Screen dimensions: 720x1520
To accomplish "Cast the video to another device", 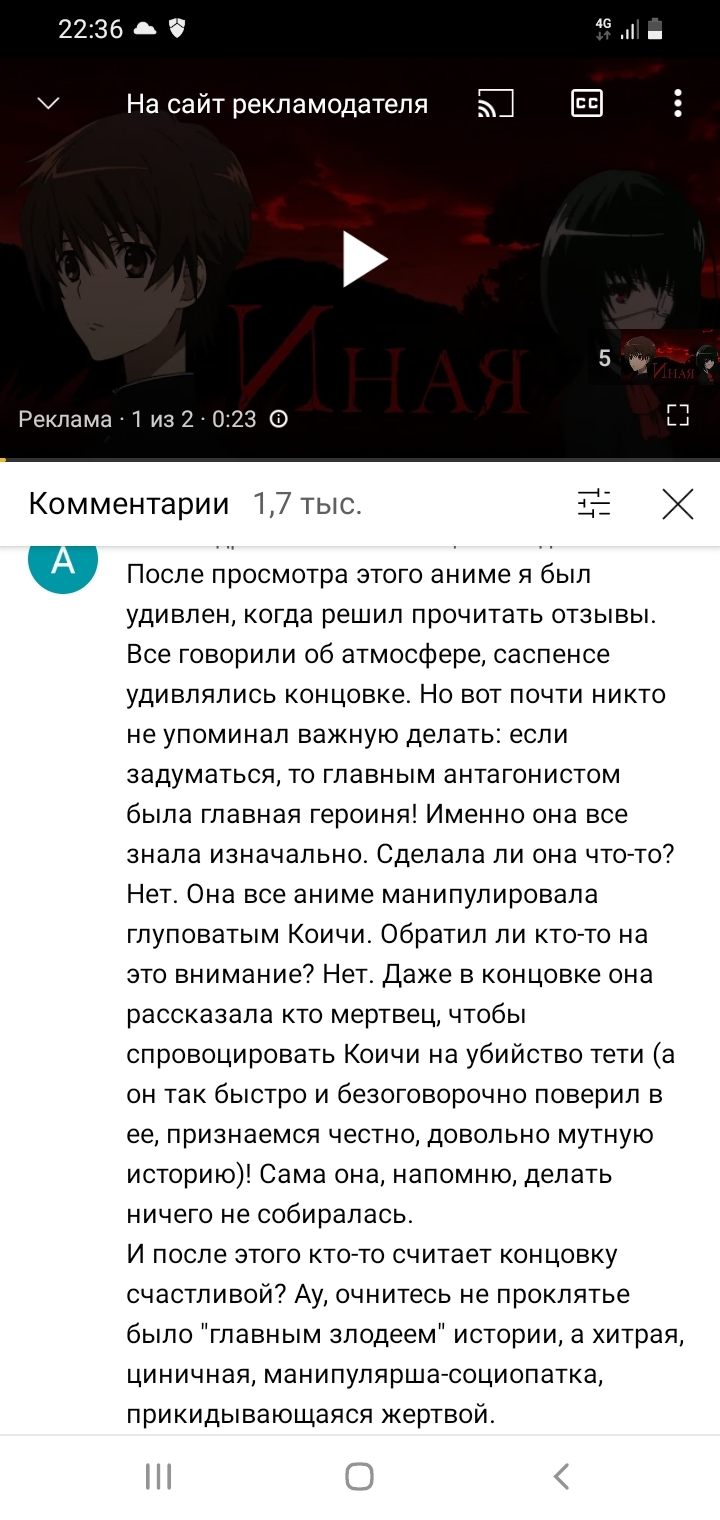I will [x=495, y=104].
